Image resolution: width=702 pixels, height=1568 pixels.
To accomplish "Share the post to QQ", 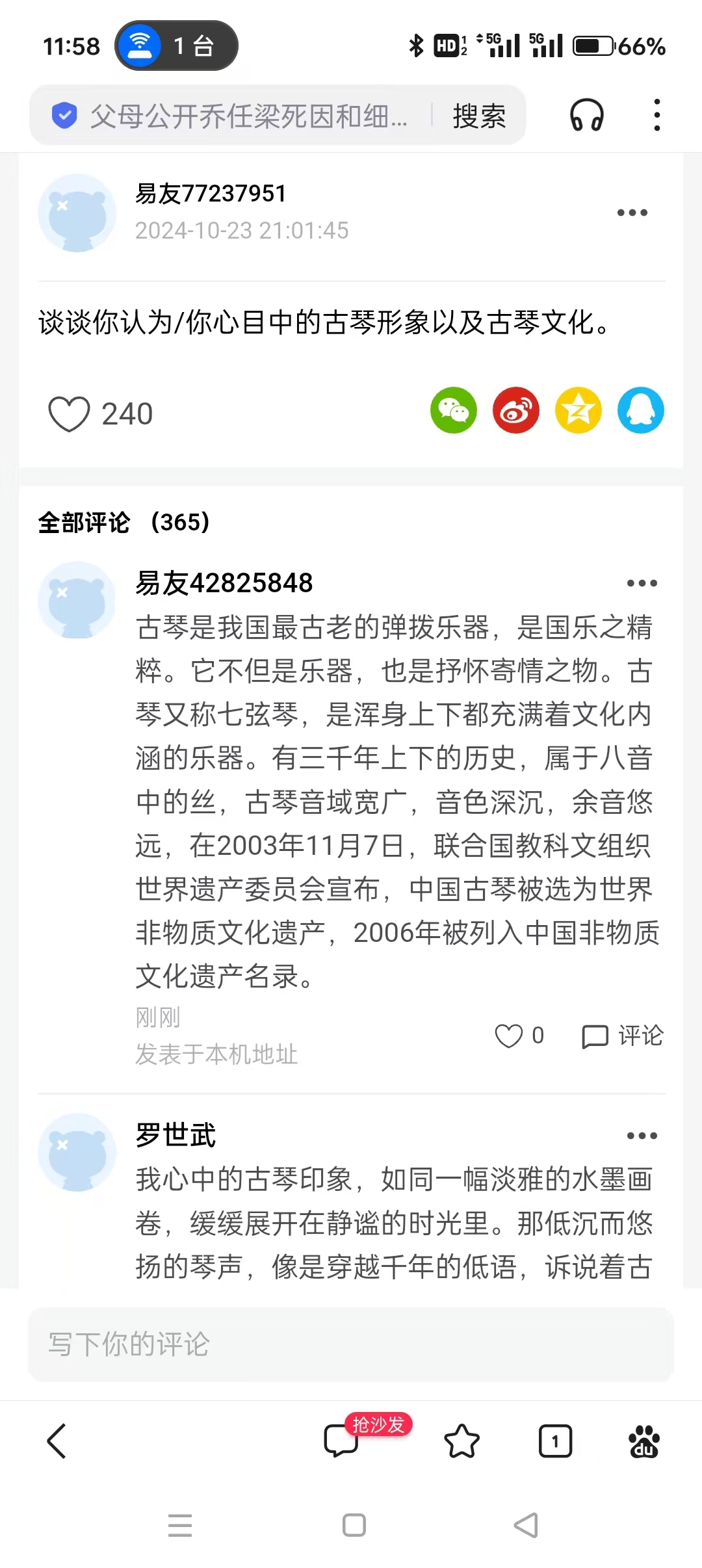I will point(640,410).
